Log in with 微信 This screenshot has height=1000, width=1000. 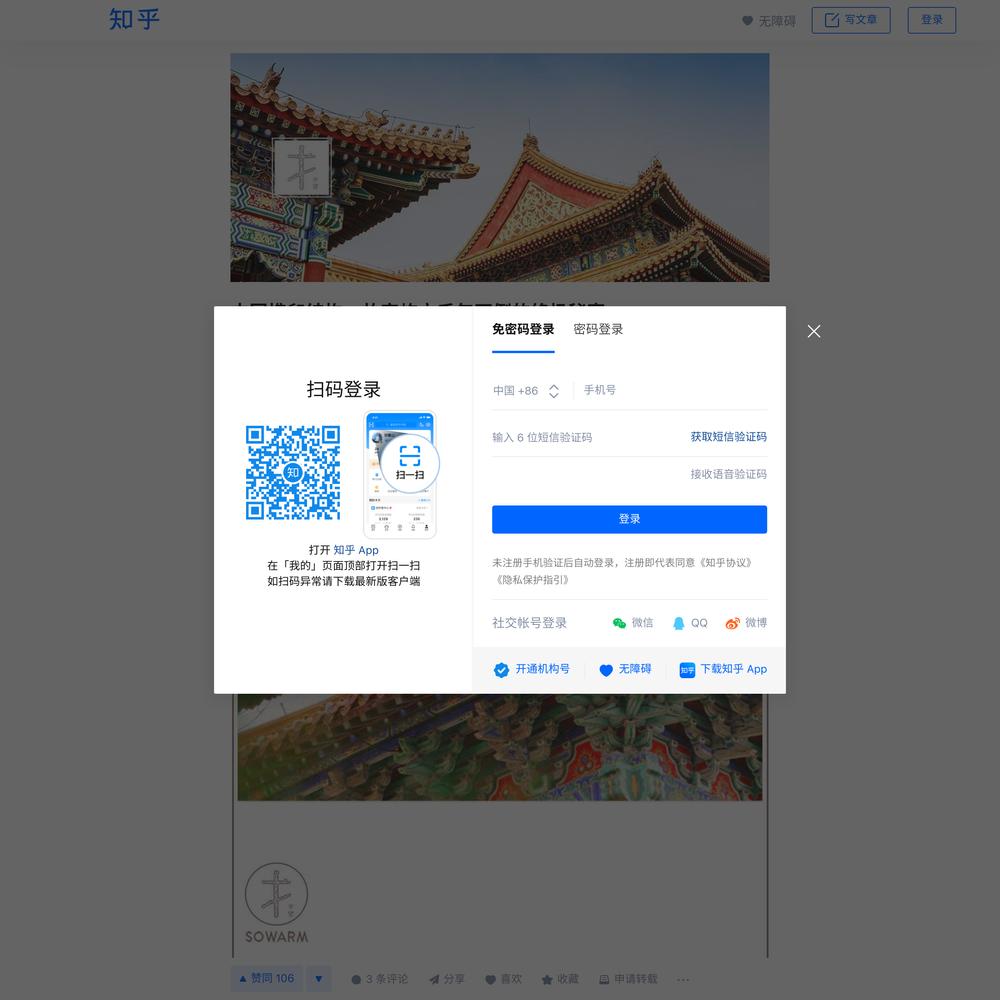[x=633, y=623]
